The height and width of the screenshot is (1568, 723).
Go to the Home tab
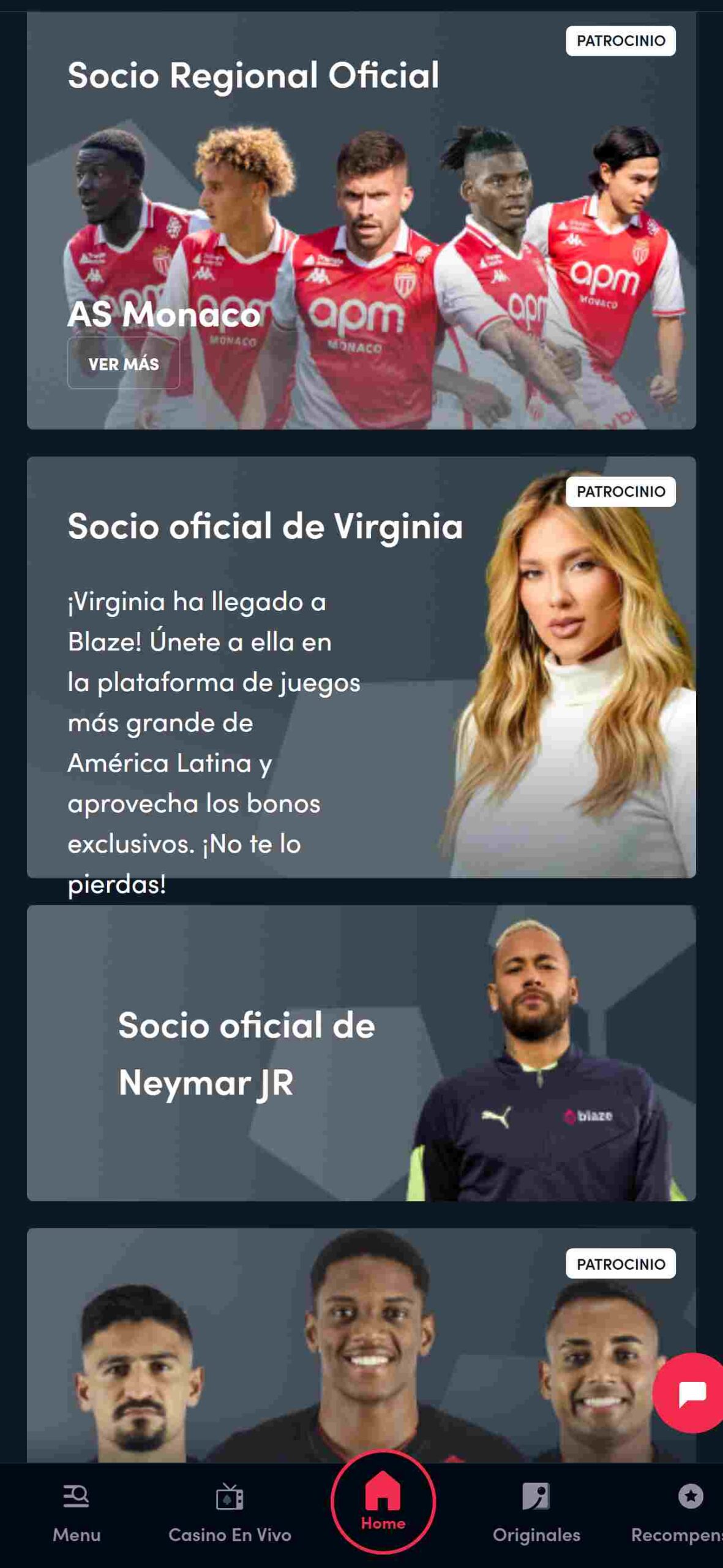point(383,1502)
